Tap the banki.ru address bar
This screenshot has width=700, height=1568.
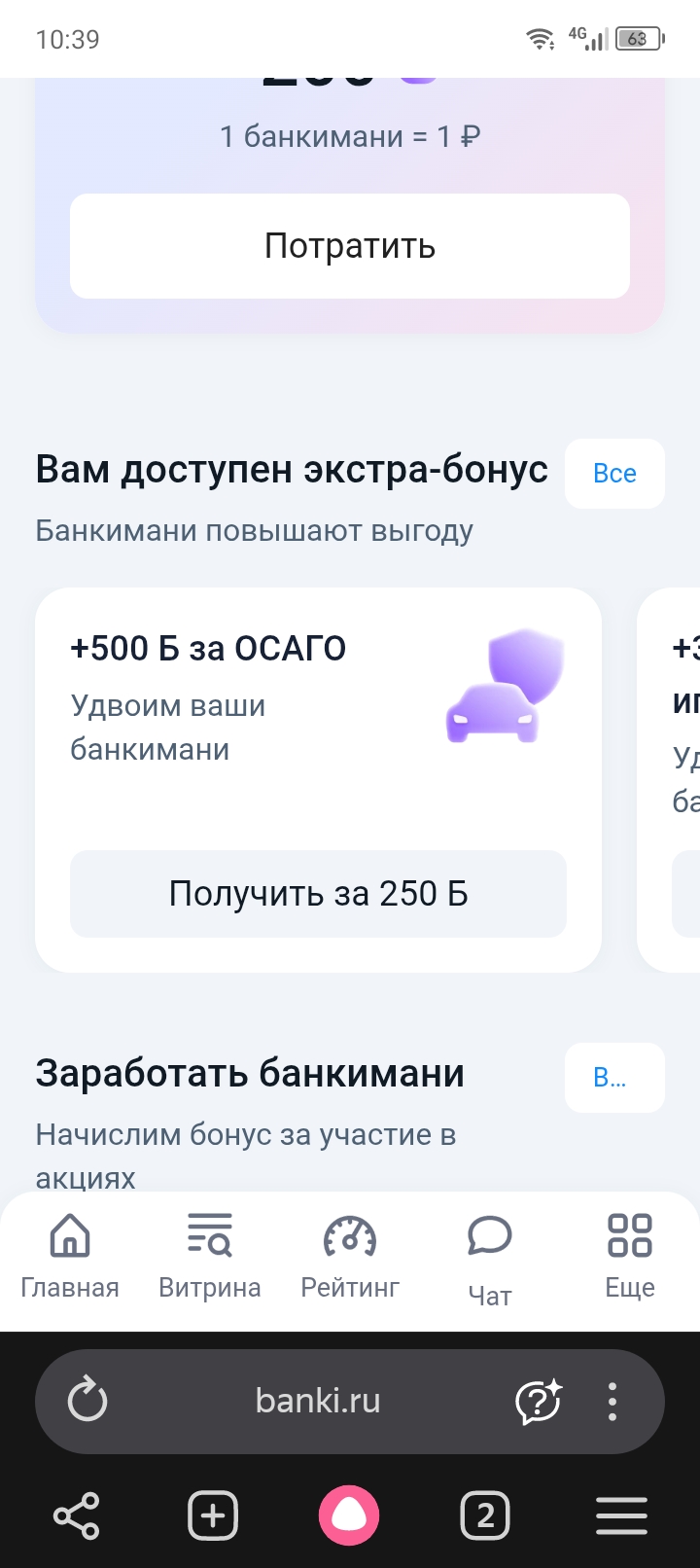point(318,1402)
